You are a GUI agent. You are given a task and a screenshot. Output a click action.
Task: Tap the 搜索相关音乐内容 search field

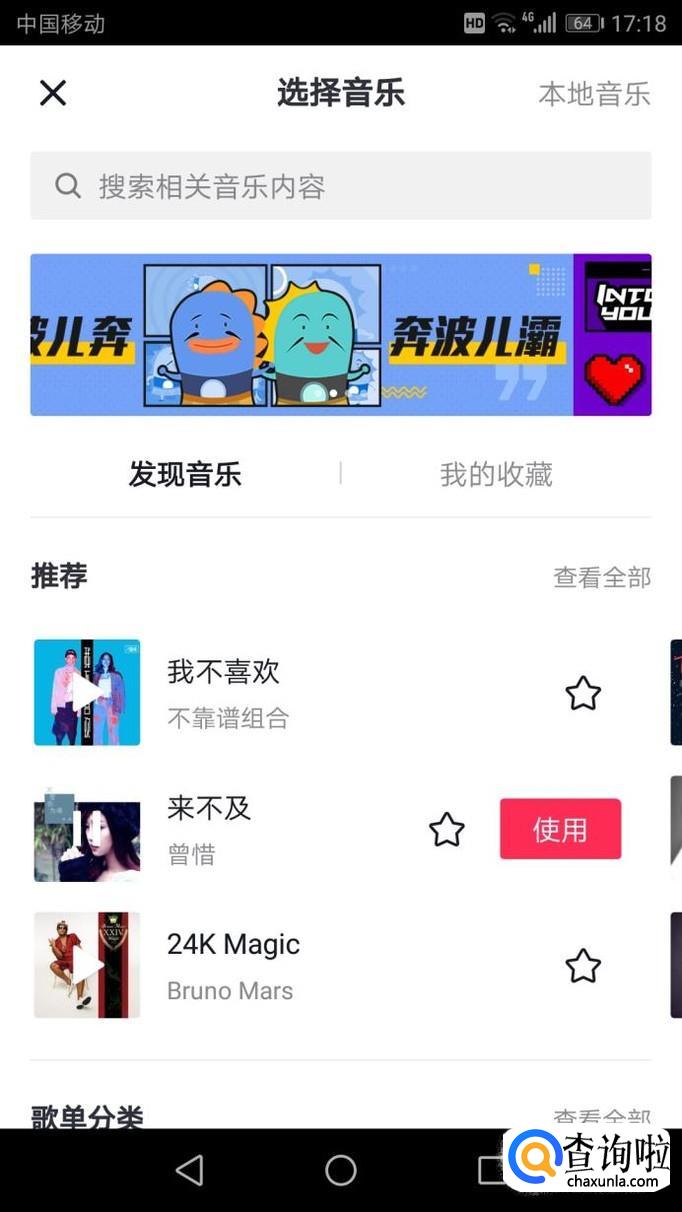(x=340, y=186)
